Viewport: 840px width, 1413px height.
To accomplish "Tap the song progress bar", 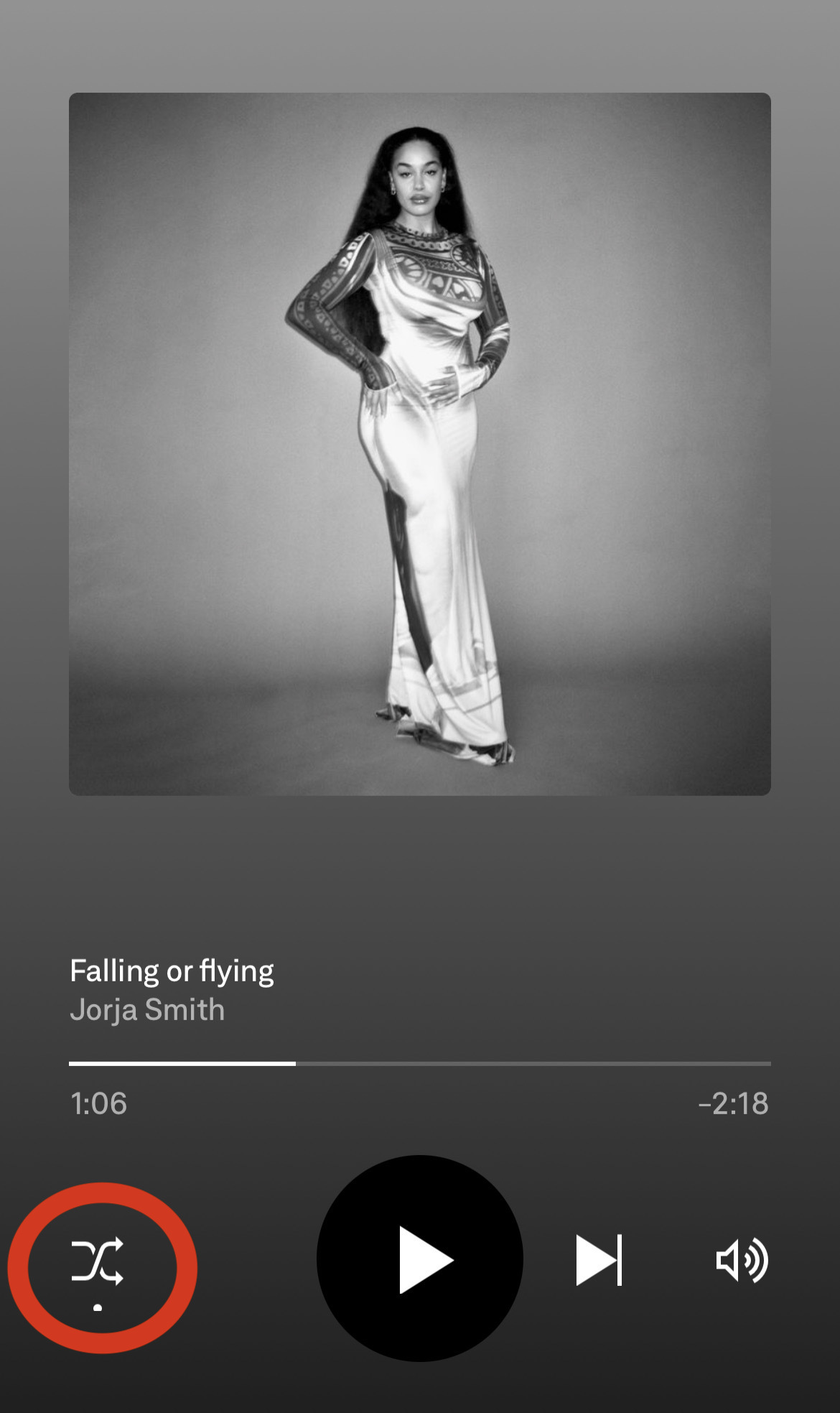I will coord(420,1063).
